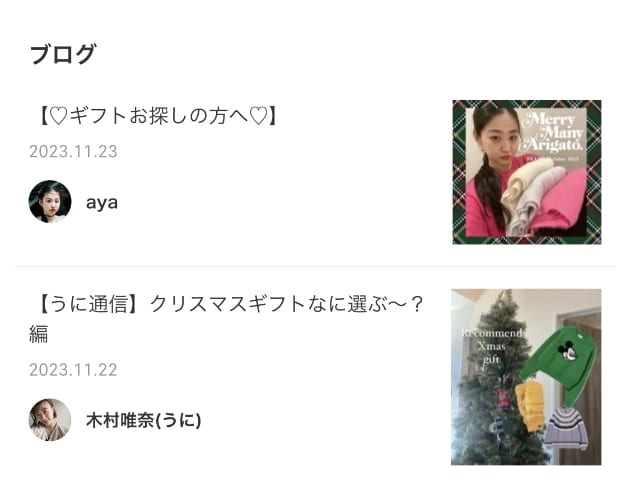Open the Merry Many Arigato thumbnail image
The image size is (630, 485).
pos(526,172)
